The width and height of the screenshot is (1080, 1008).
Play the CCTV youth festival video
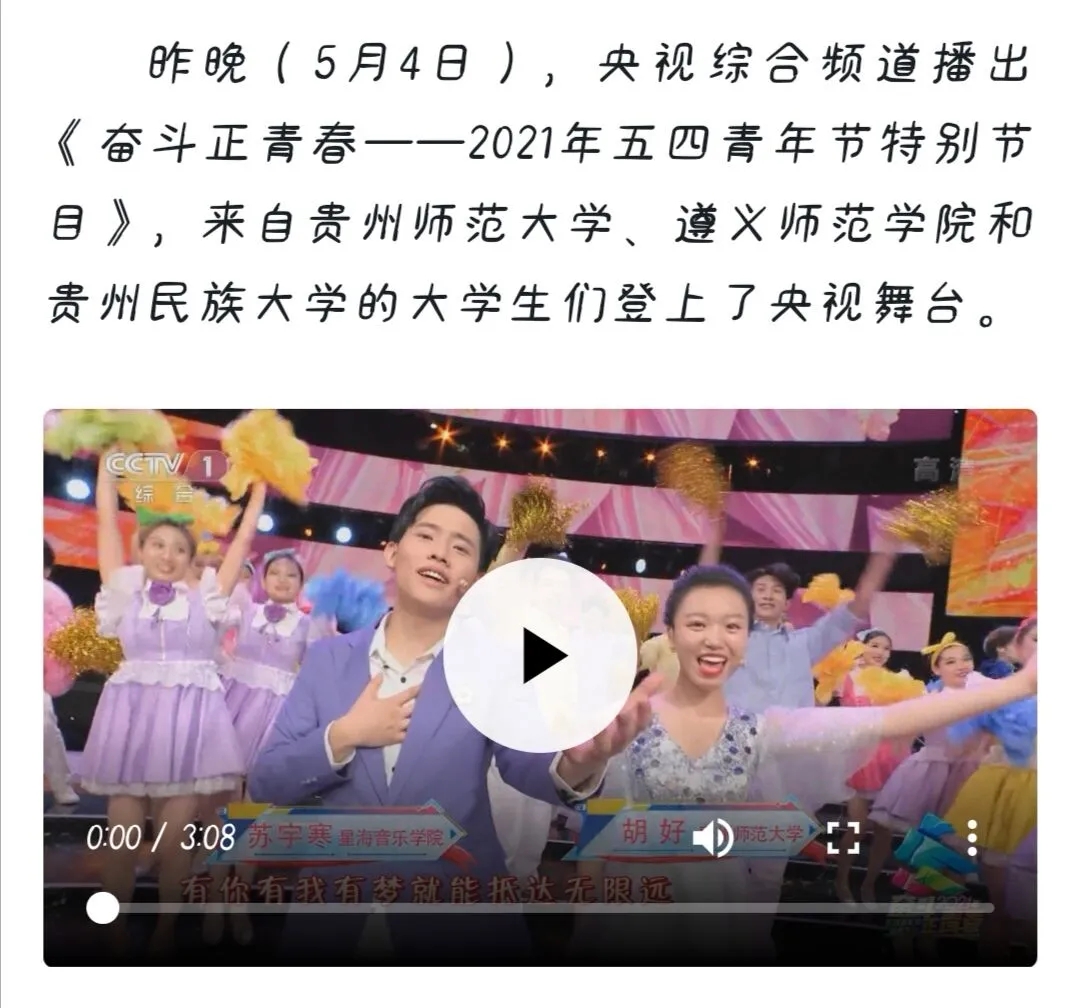[540, 656]
